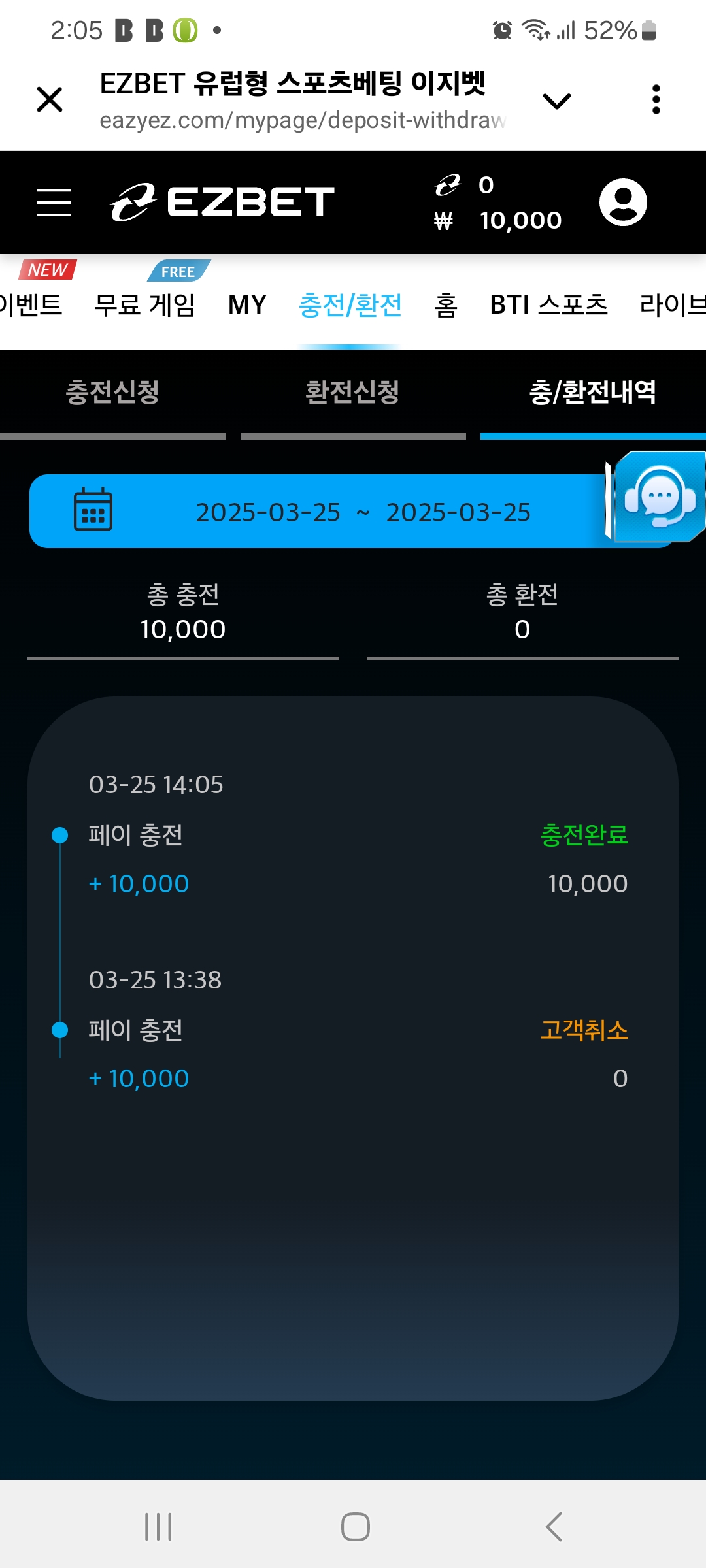The image size is (706, 1568).
Task: Switch to the 환전신청 section
Action: point(352,393)
